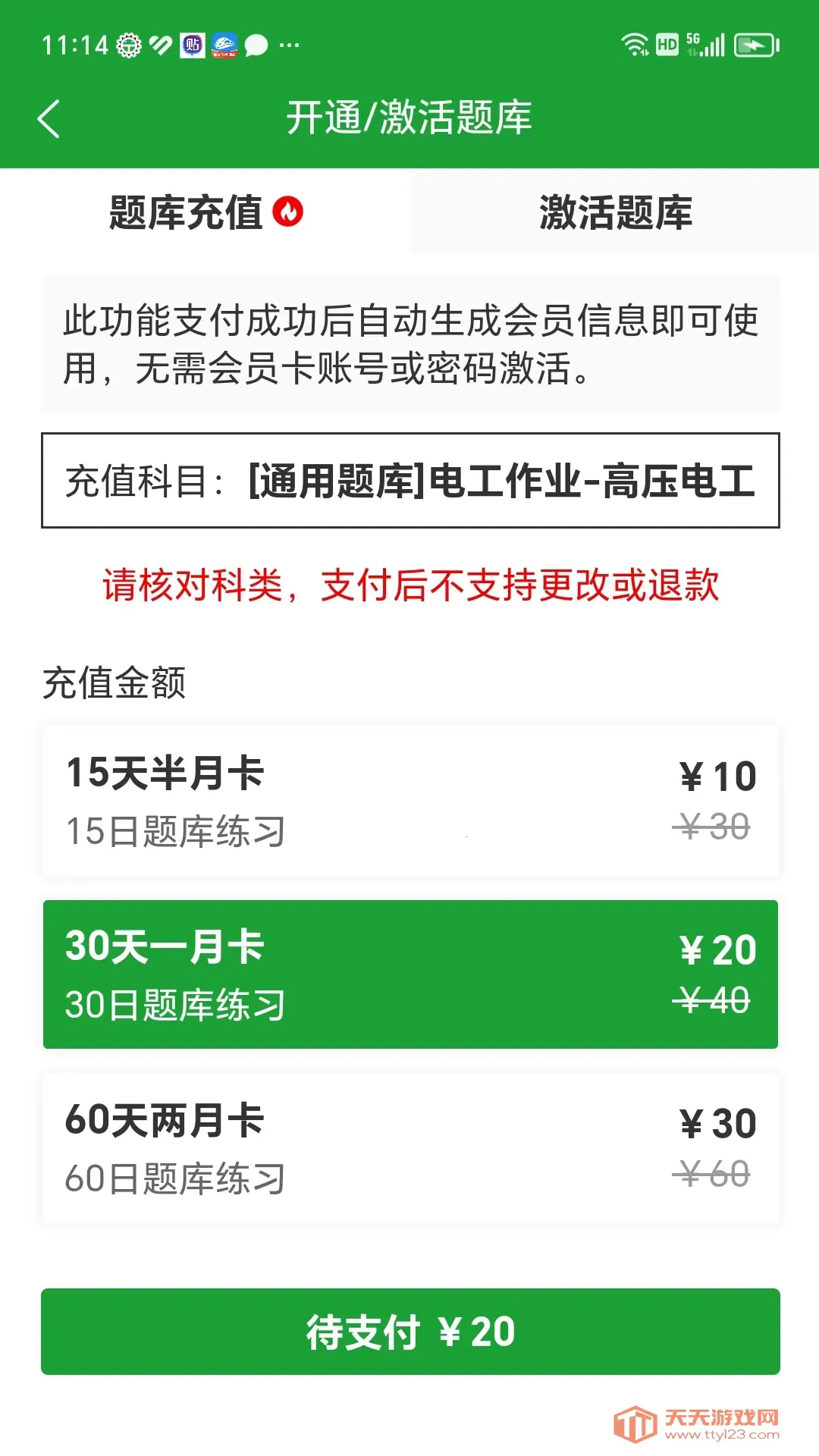Switch to the 激活题库 tab
This screenshot has width=819, height=1456.
[x=614, y=213]
